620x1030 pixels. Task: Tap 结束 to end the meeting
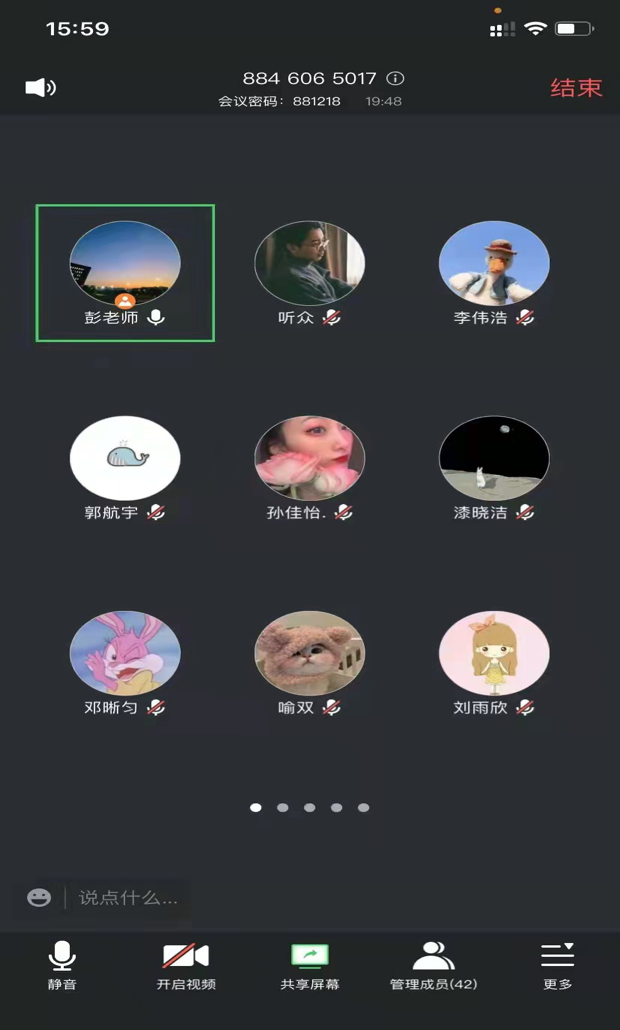(x=576, y=88)
